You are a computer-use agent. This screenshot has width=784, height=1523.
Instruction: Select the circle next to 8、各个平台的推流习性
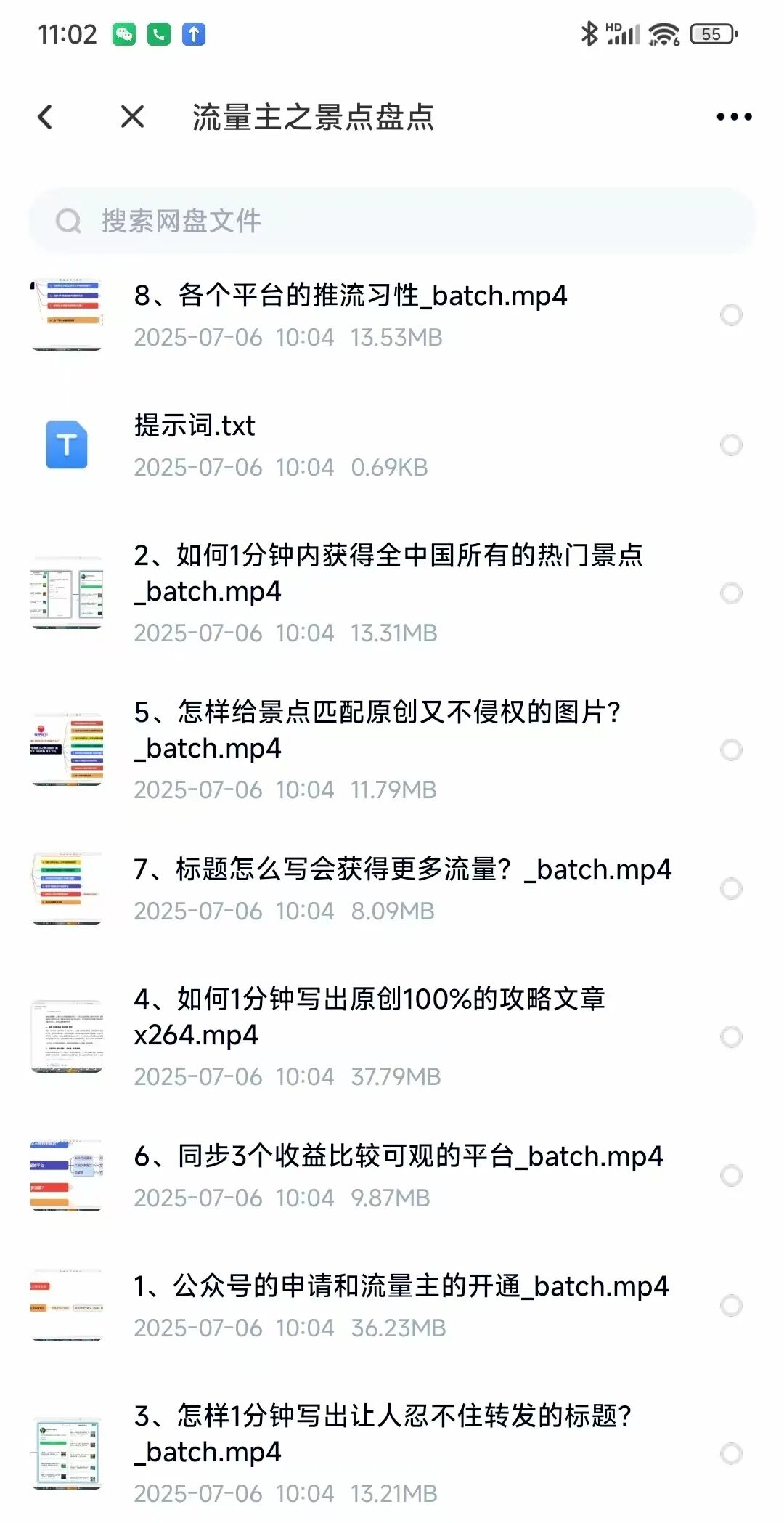(730, 314)
